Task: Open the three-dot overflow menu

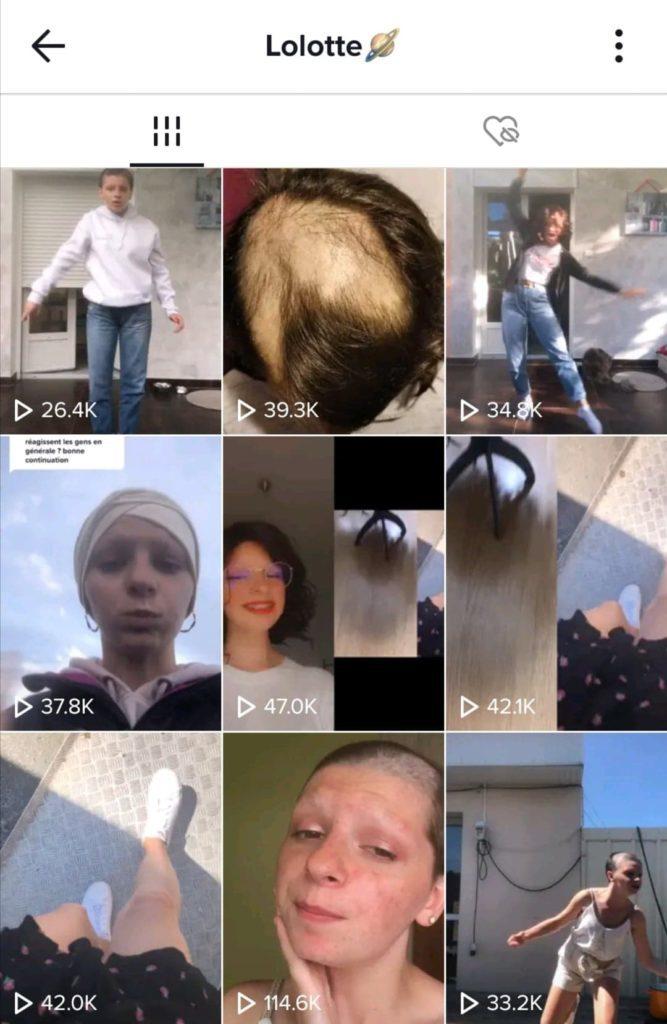Action: [619, 46]
